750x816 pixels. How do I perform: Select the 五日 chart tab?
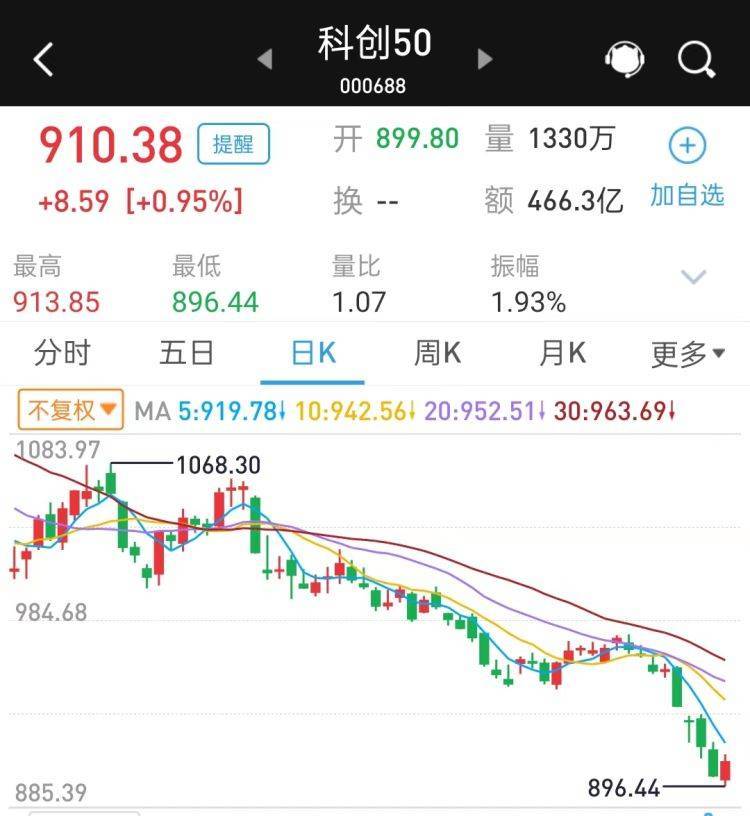click(x=187, y=353)
